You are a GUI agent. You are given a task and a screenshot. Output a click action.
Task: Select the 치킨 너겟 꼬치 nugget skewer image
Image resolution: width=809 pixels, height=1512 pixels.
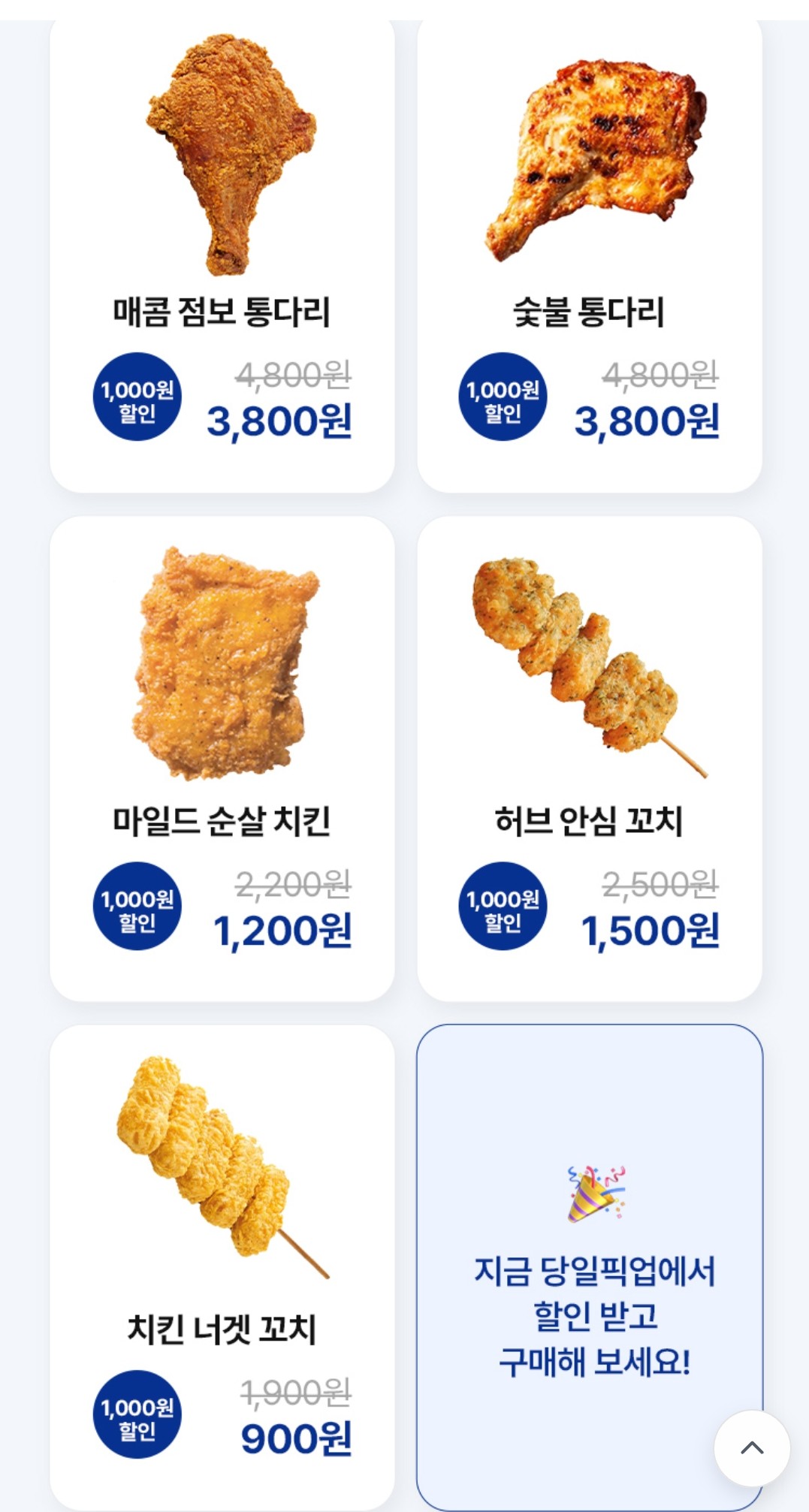coord(225,1172)
